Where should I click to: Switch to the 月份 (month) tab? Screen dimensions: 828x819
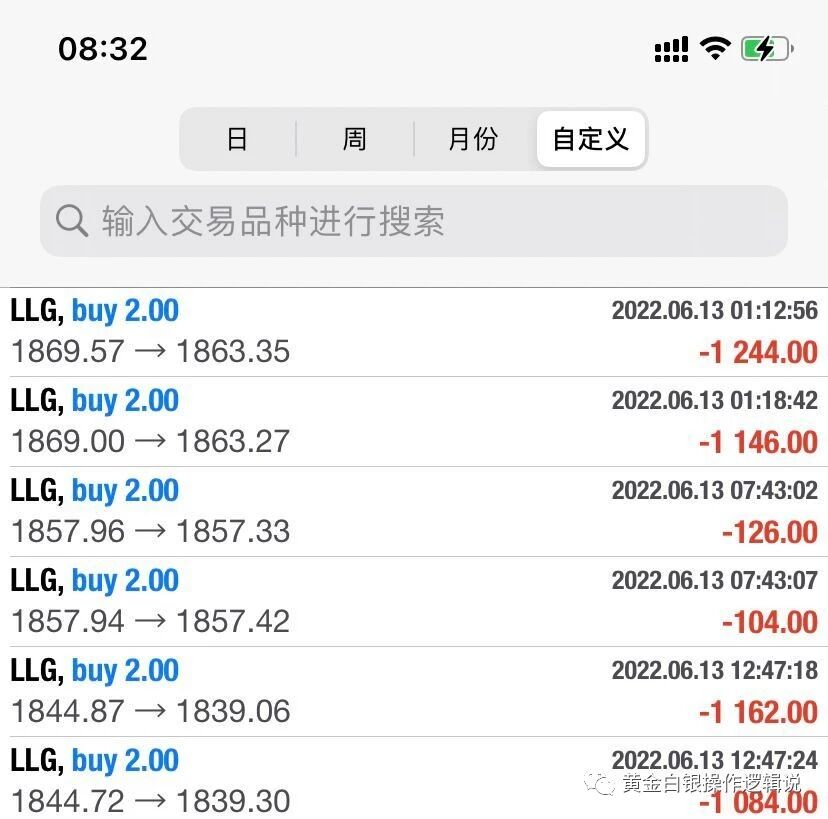(x=473, y=139)
